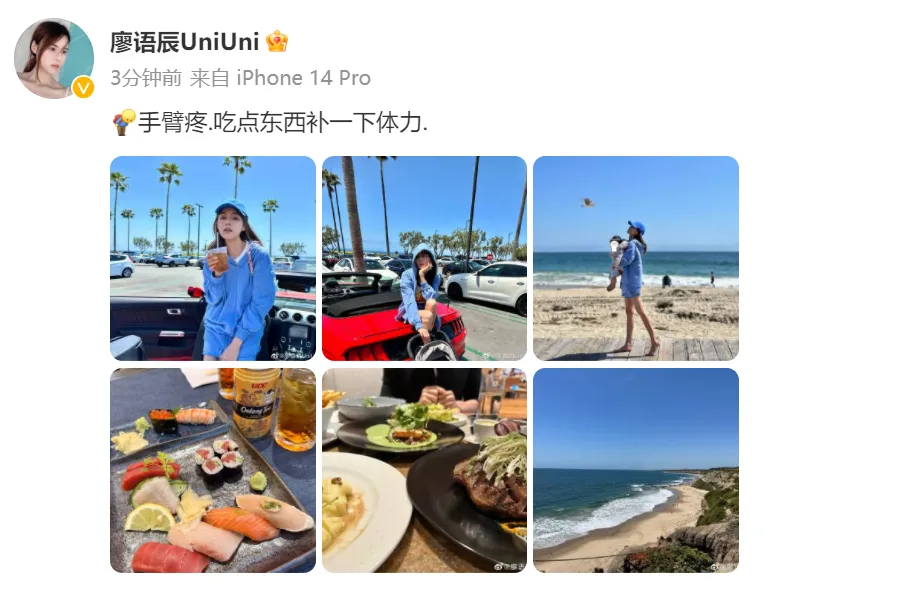Open photo of girl holding a drink

click(x=212, y=258)
